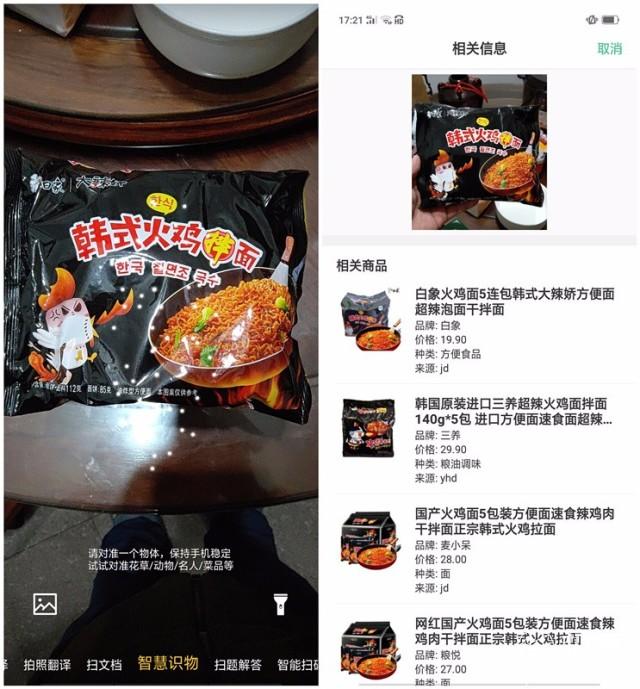Toggle the flashlight icon
Screen dimensions: 640x689
pyautogui.click(x=280, y=603)
